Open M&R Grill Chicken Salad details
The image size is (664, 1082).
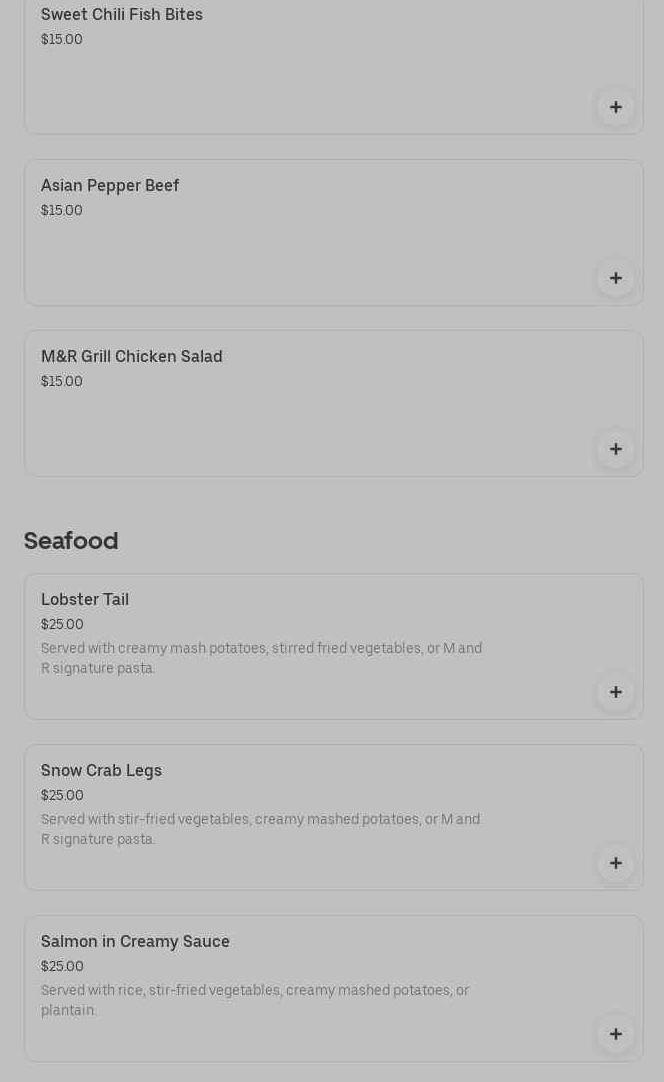click(300, 405)
